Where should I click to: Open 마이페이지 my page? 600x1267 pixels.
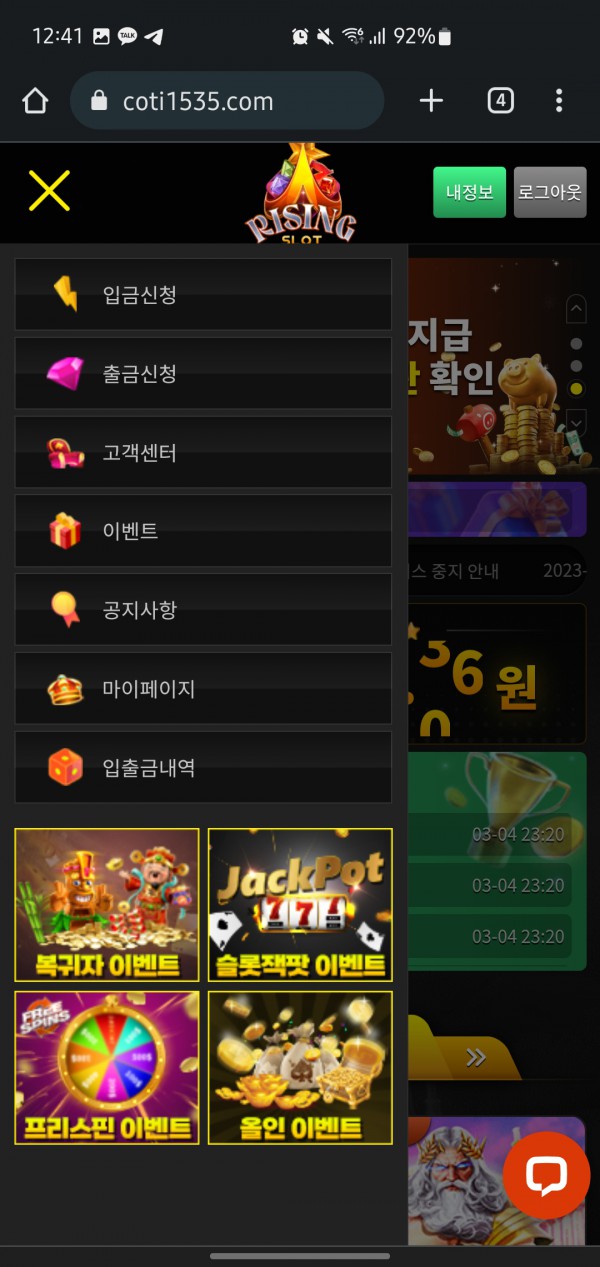[x=203, y=688]
